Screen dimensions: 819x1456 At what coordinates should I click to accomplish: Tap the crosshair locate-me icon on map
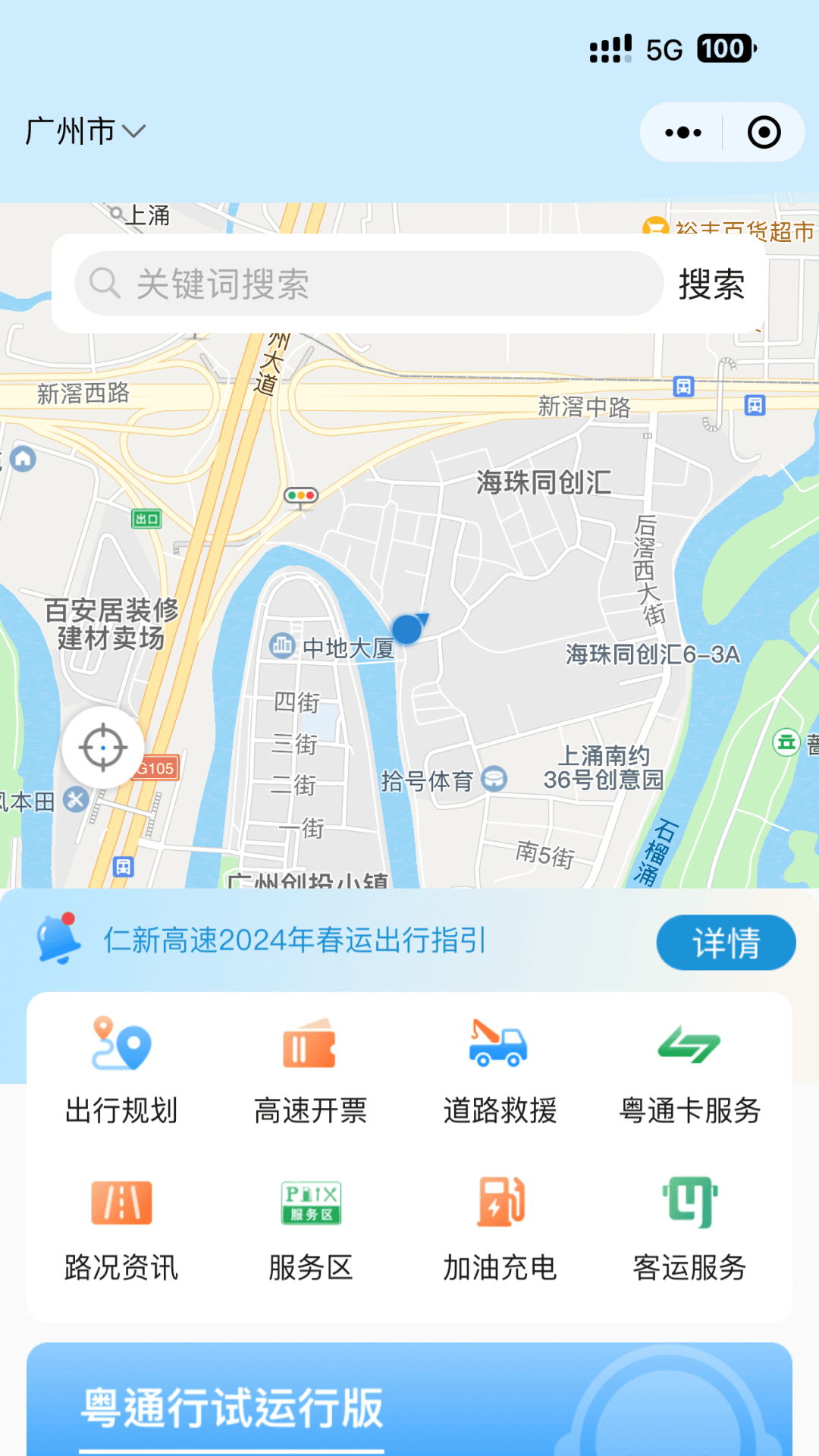[x=103, y=748]
